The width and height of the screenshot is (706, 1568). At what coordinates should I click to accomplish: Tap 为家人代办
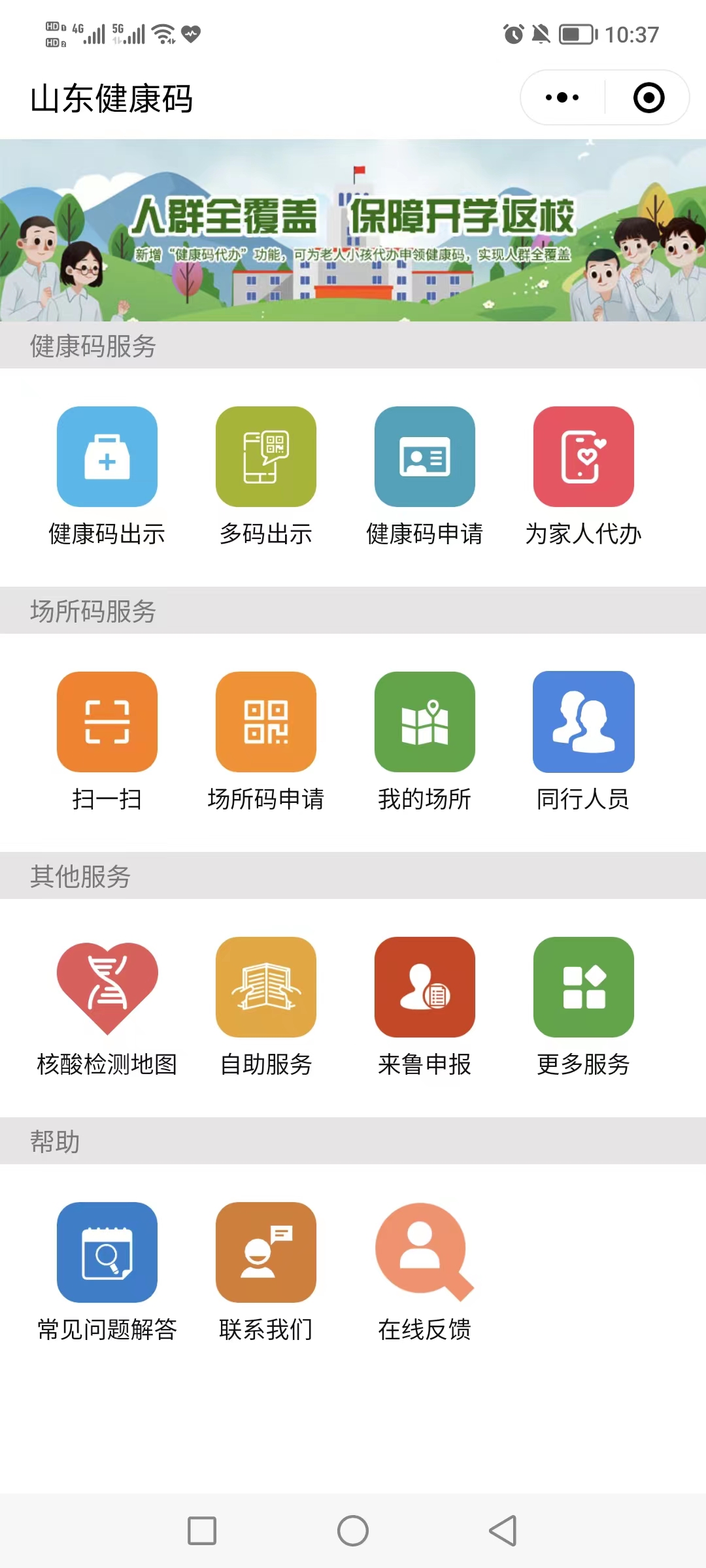coord(584,457)
